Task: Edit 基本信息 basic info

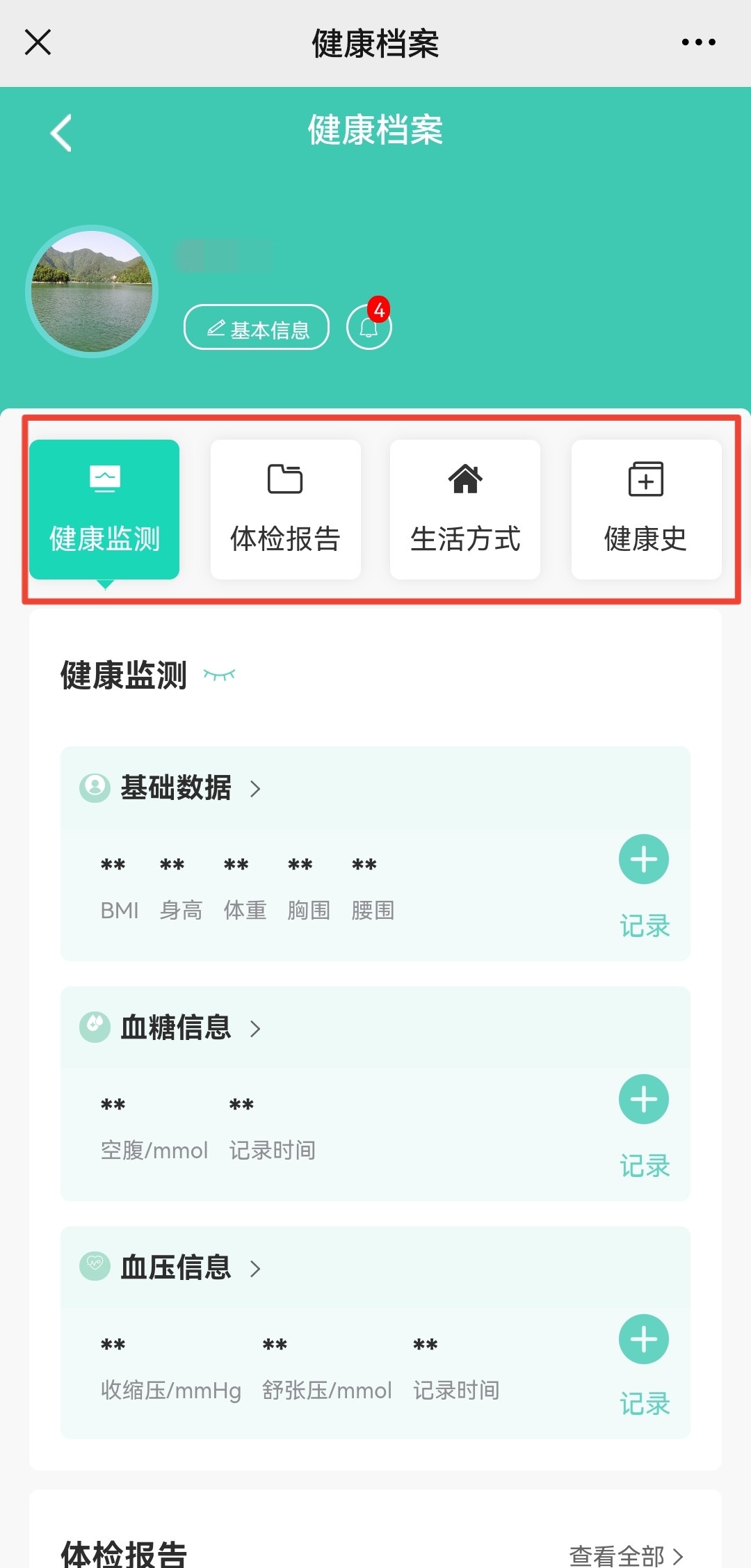Action: [x=257, y=328]
